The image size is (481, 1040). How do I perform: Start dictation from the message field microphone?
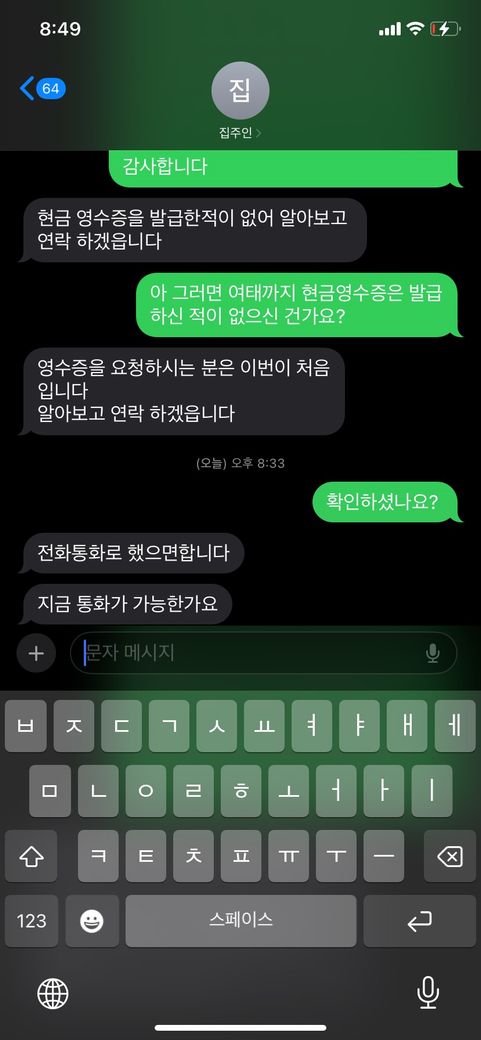tap(433, 653)
